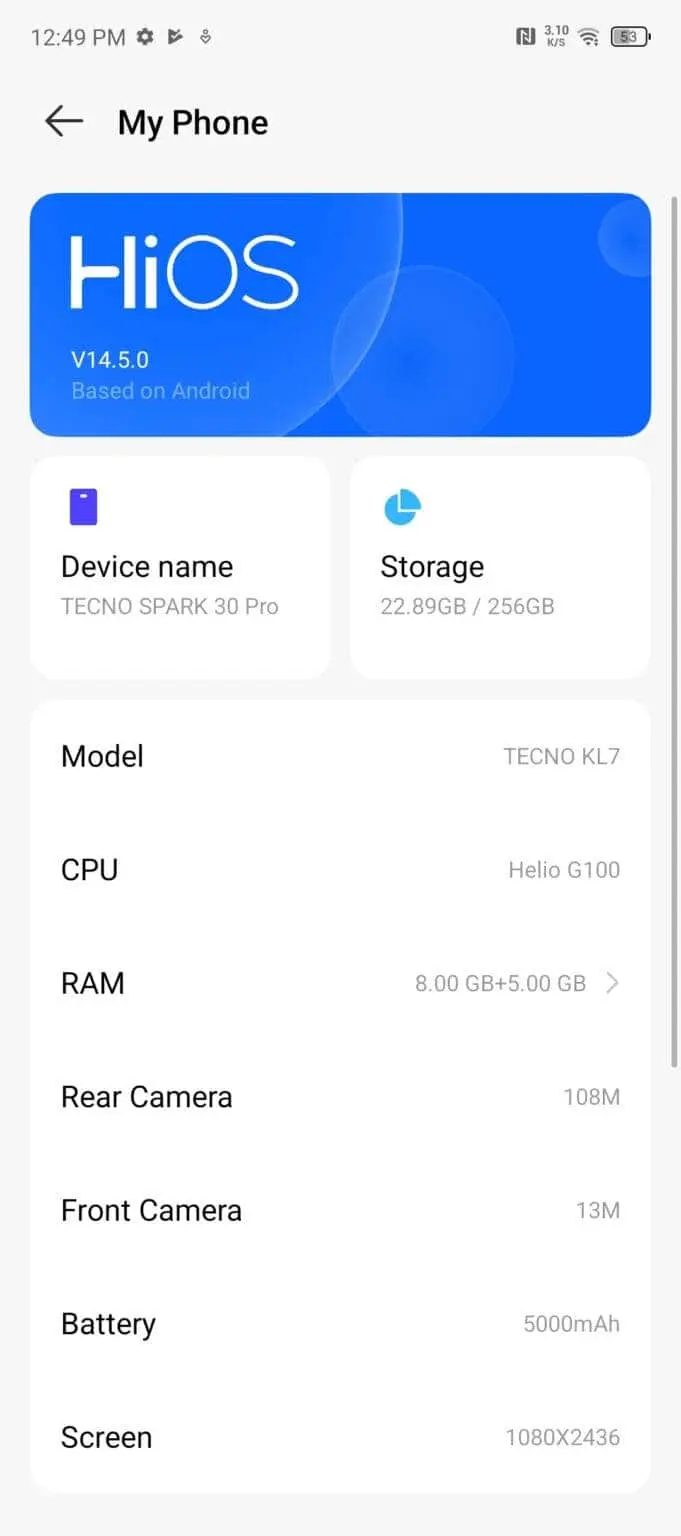This screenshot has height=1536, width=681.
Task: Open the Storage card
Action: click(x=500, y=567)
